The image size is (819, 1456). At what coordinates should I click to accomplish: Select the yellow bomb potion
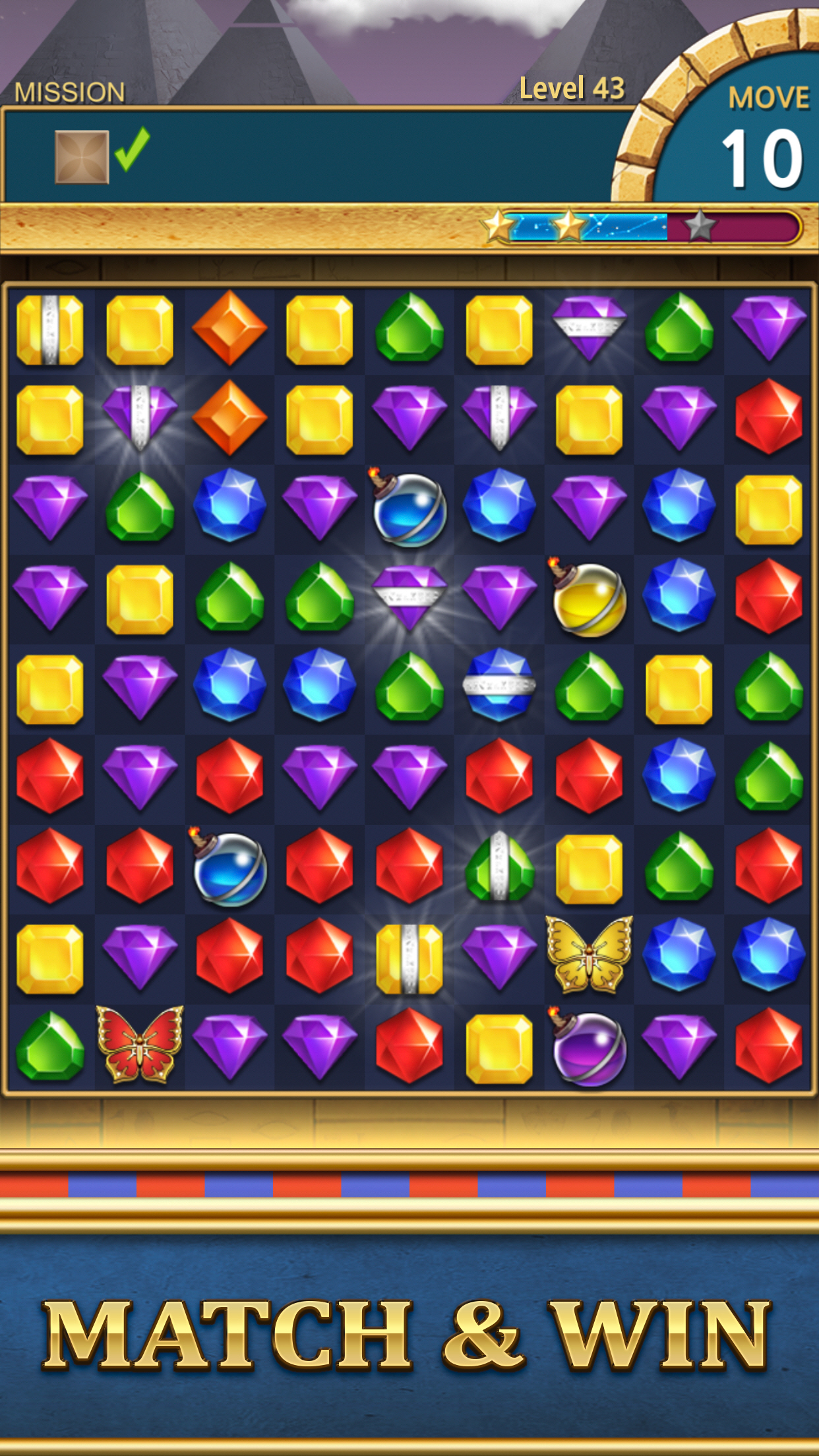589,598
